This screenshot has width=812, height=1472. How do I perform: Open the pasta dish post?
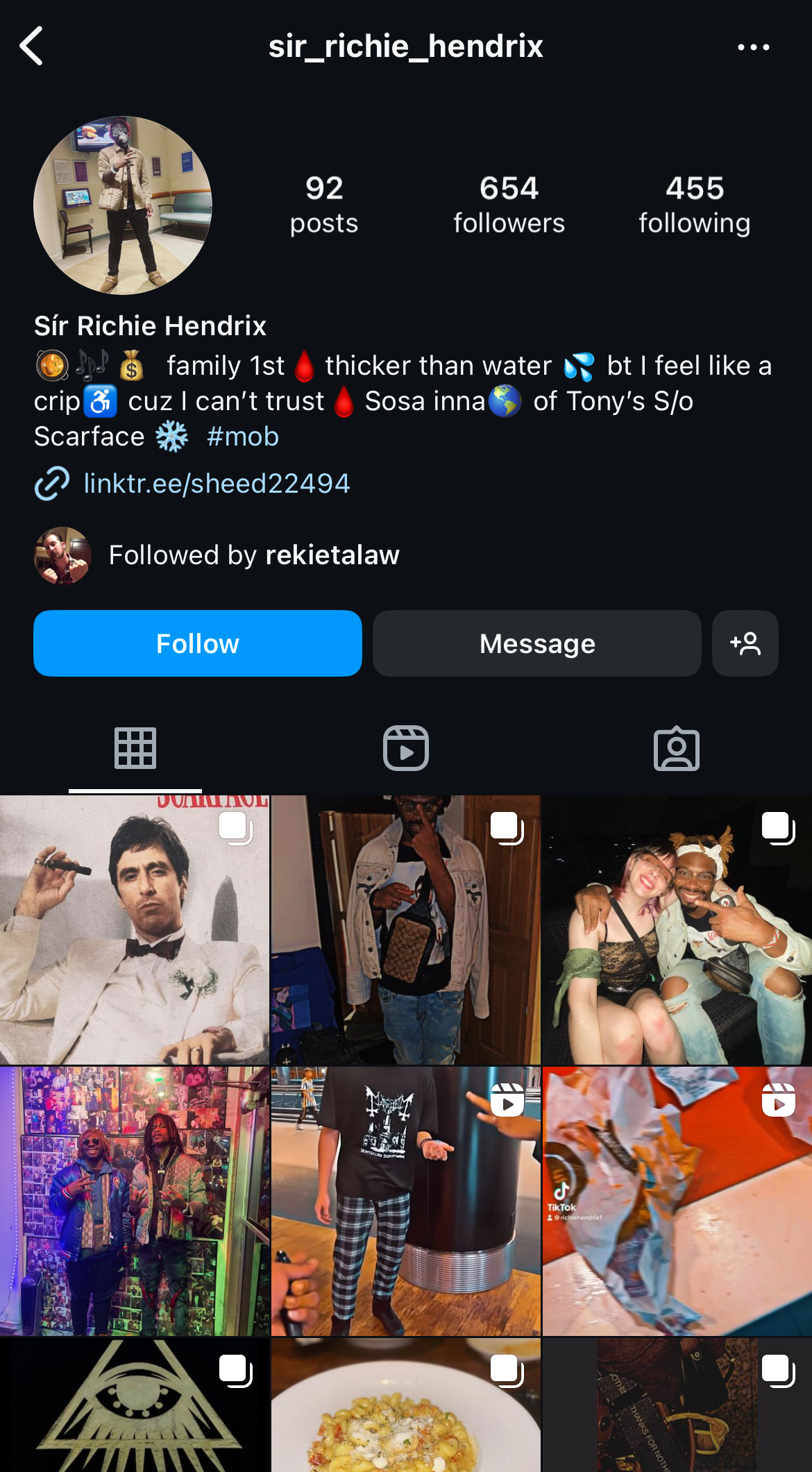(x=406, y=1405)
